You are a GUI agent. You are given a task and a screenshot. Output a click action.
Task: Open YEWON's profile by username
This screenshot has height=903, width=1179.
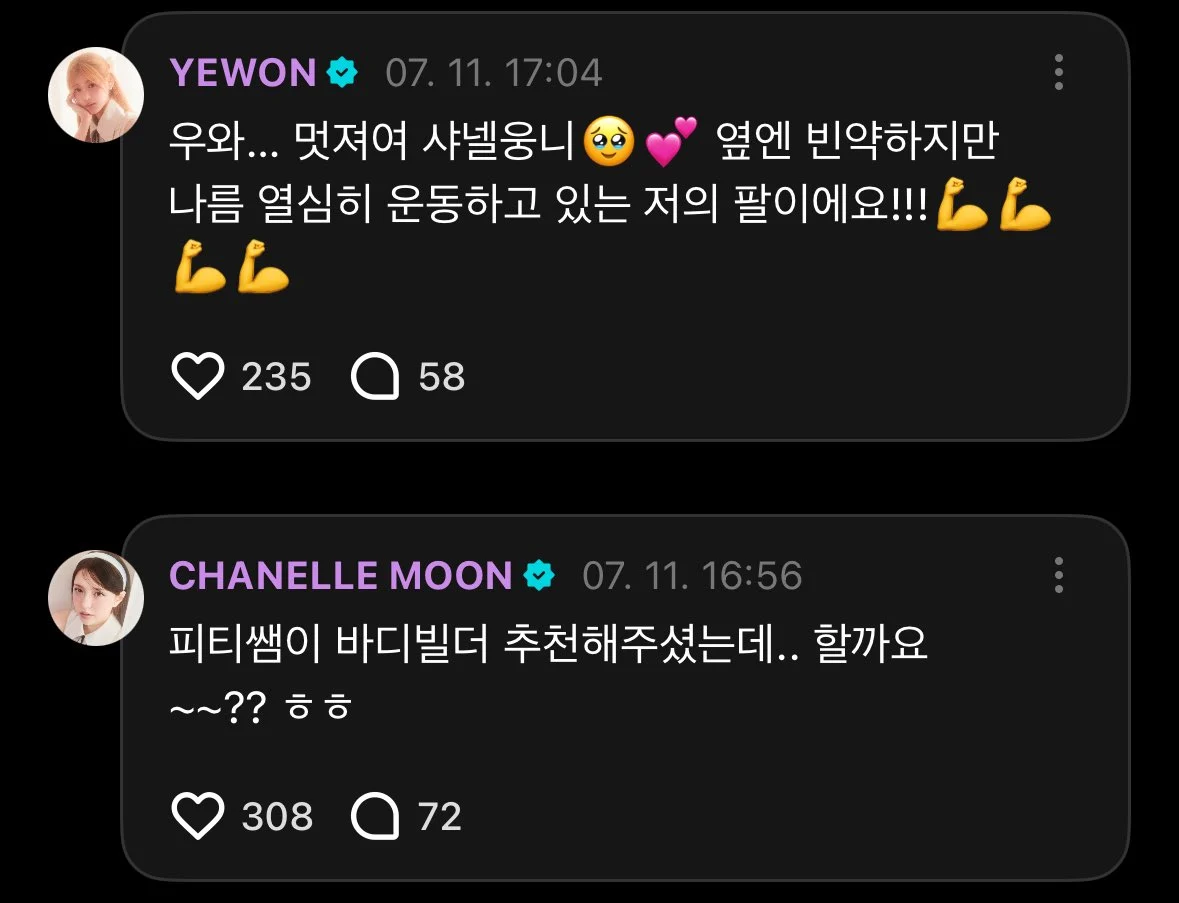coord(244,73)
